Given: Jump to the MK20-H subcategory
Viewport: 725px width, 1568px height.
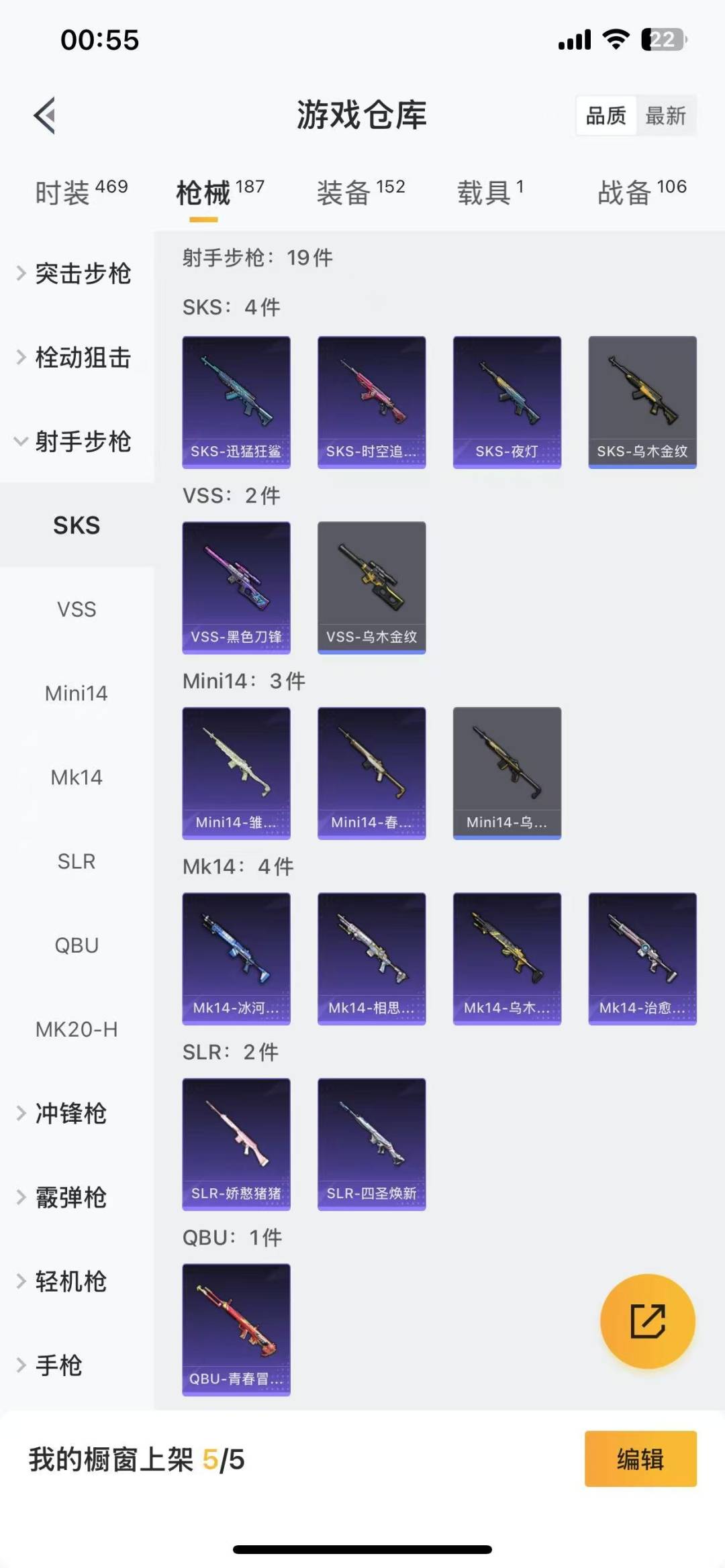Looking at the screenshot, I should (x=77, y=1029).
